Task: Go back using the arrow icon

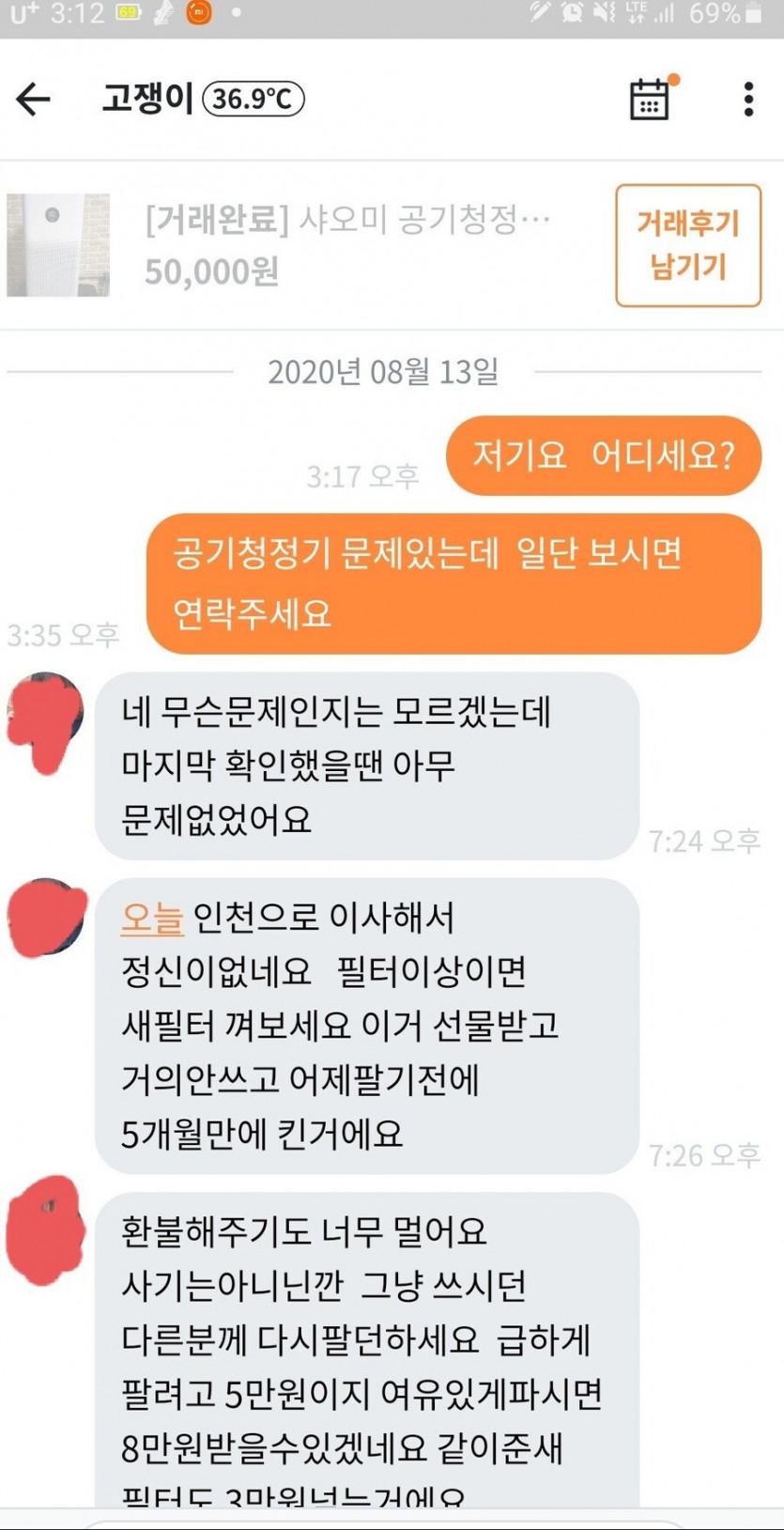Action: 34,99
